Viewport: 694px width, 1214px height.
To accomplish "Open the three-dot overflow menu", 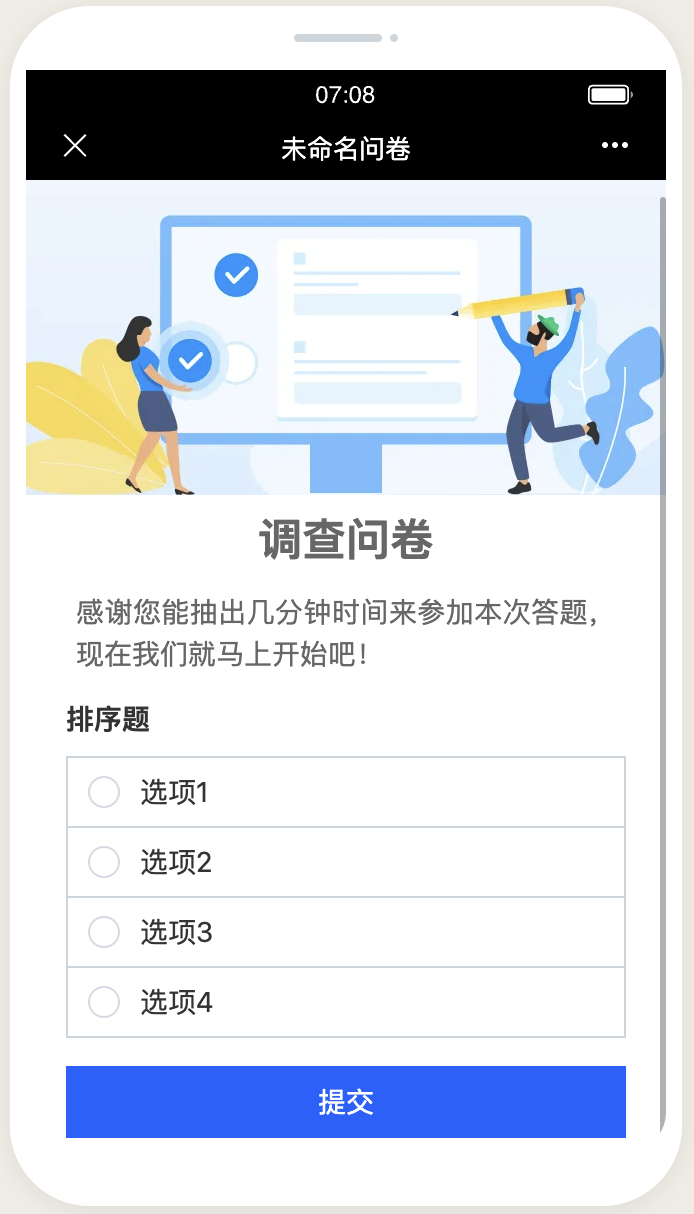I will coord(615,146).
